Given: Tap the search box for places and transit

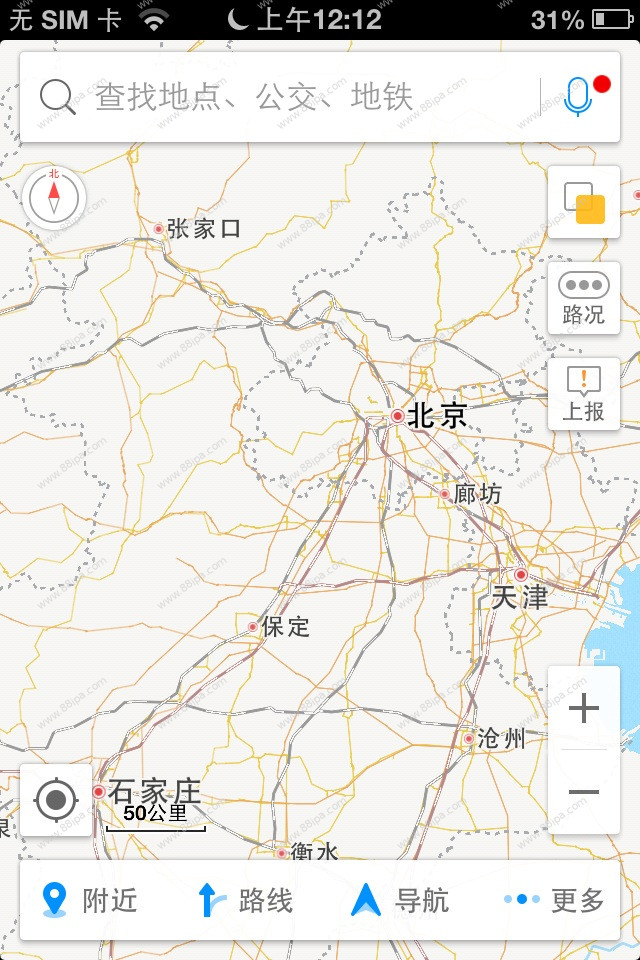Looking at the screenshot, I should [270, 97].
